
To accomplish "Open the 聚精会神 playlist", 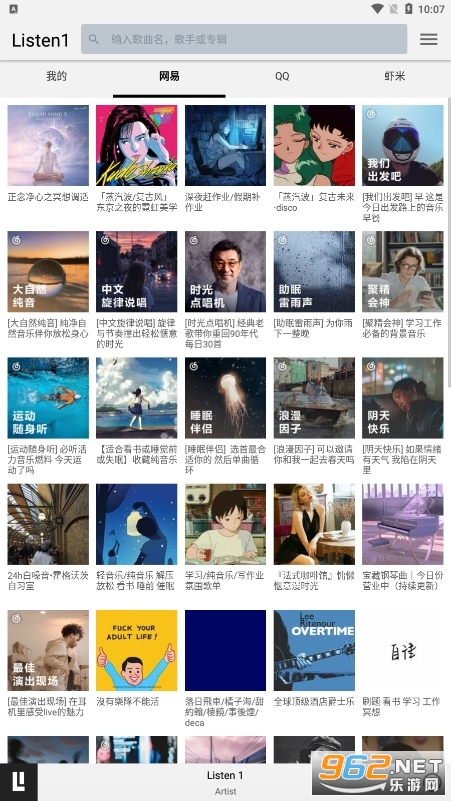I will (402, 272).
